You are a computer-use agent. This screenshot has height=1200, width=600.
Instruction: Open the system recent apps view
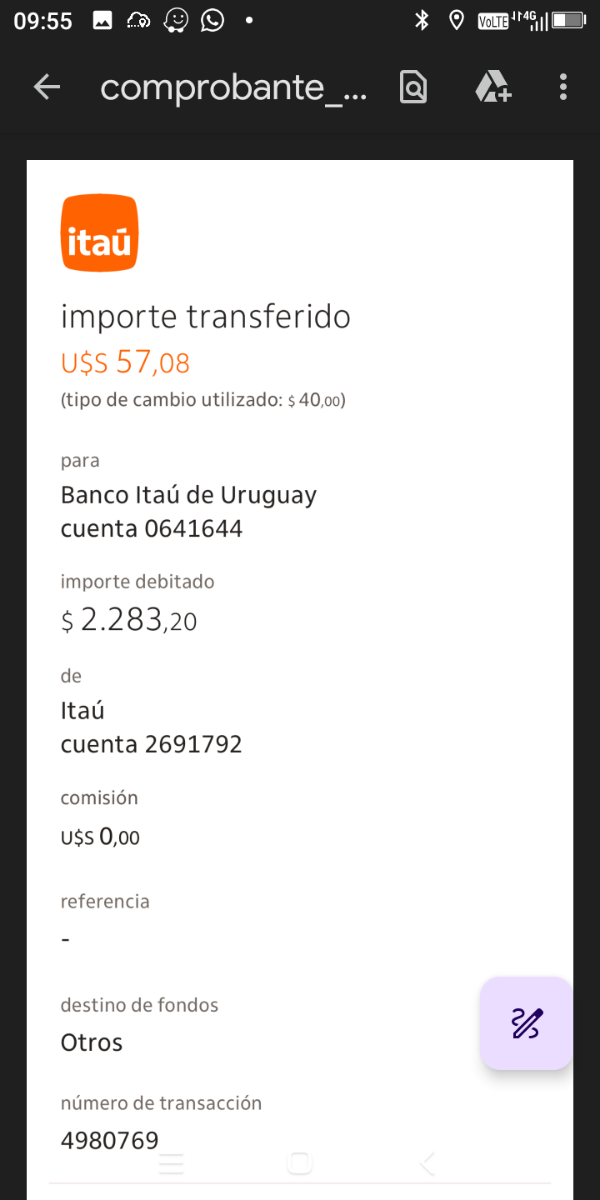click(x=172, y=1163)
